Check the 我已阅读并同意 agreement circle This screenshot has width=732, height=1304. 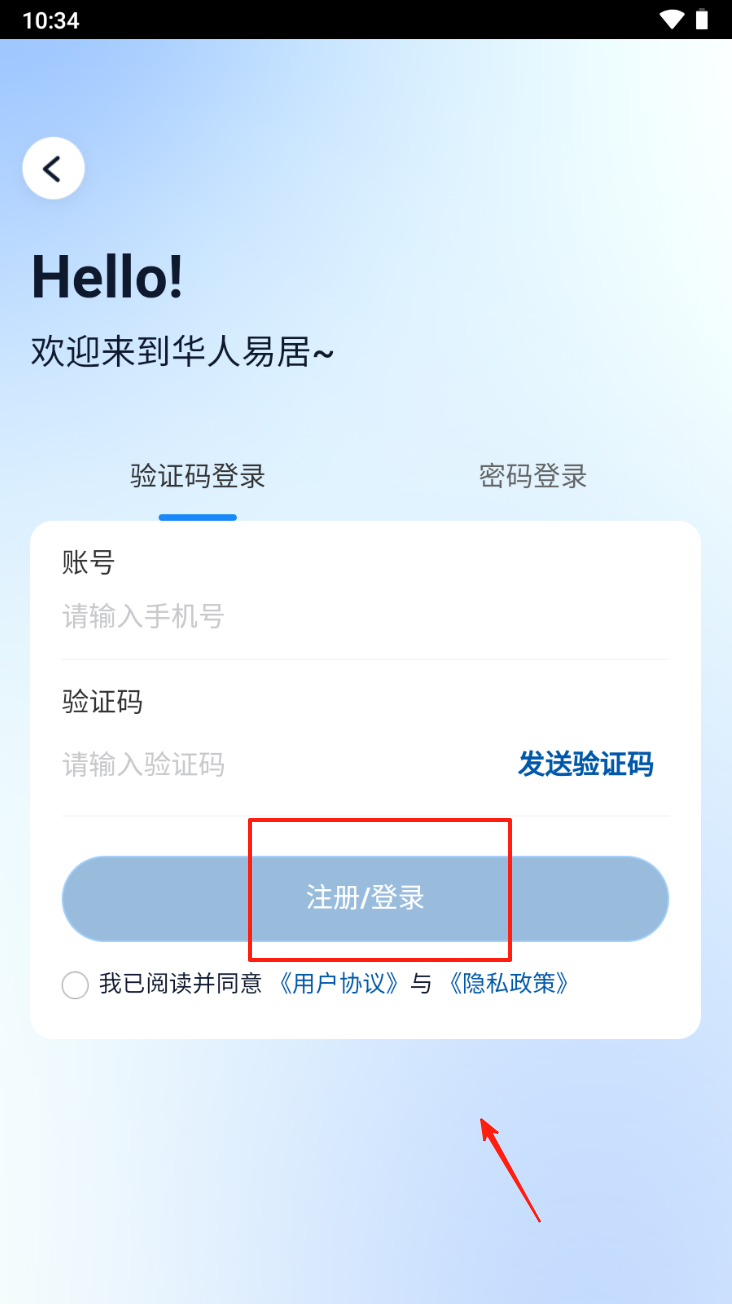pos(76,985)
